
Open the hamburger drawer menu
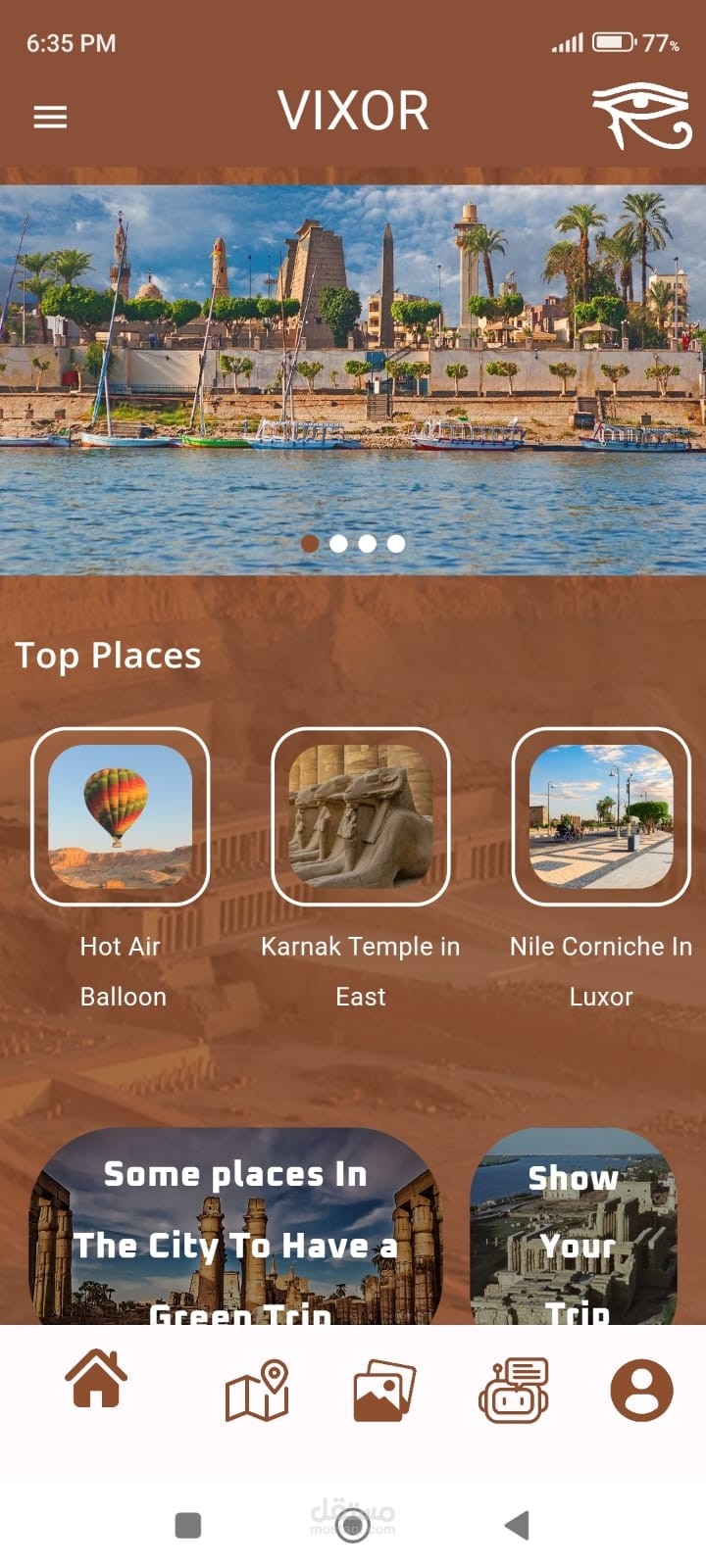[50, 118]
